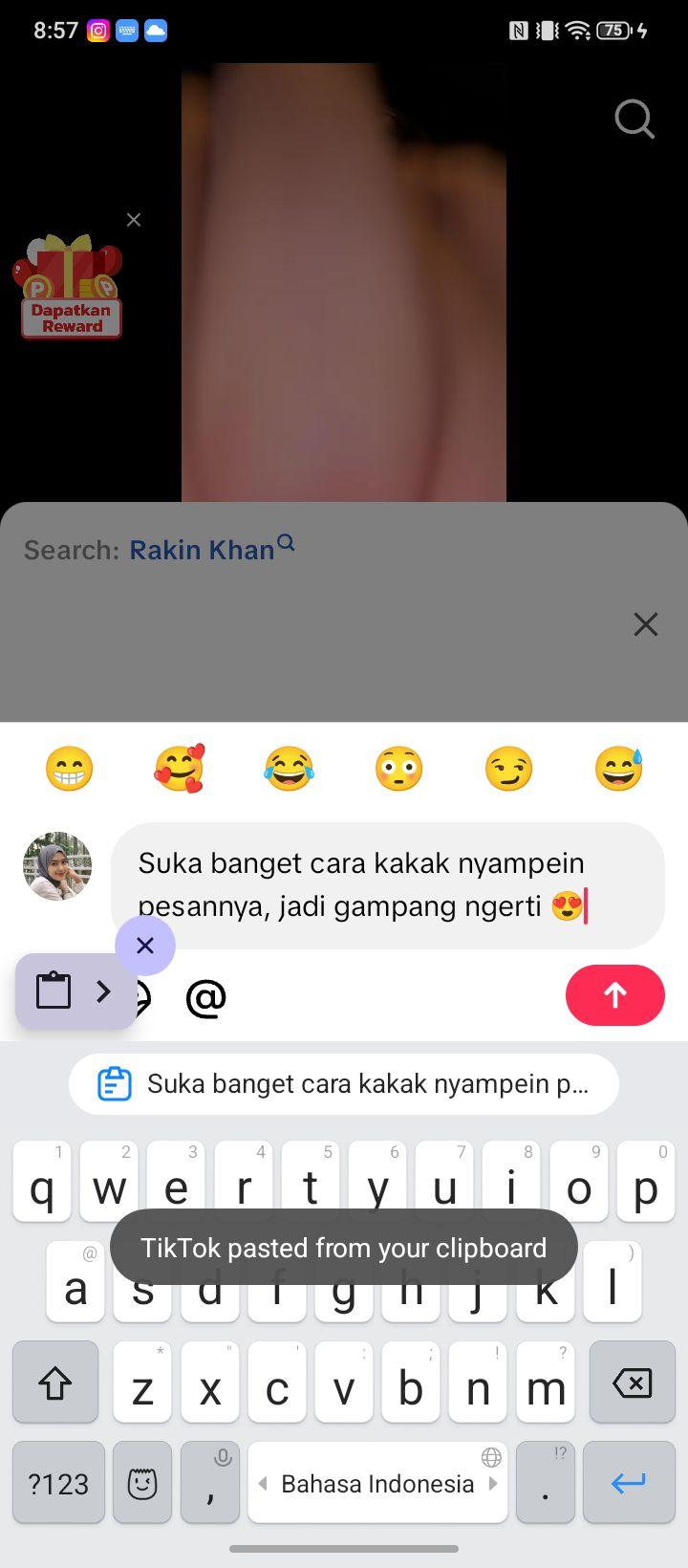688x1568 pixels.
Task: Insert the smiling face with hearts emoji
Action: 180,769
